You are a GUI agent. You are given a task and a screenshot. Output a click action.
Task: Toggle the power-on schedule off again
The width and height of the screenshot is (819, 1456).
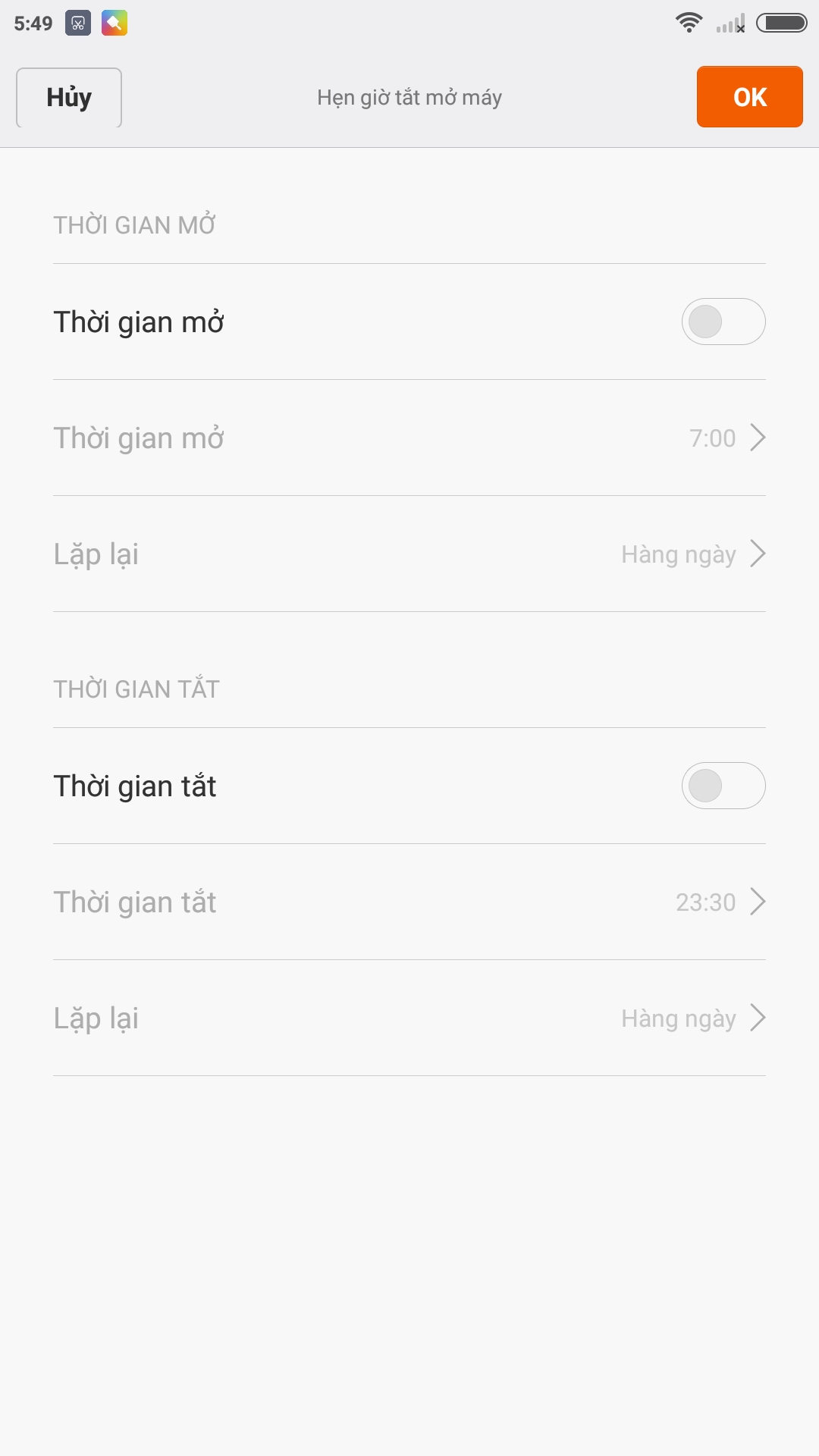click(723, 322)
